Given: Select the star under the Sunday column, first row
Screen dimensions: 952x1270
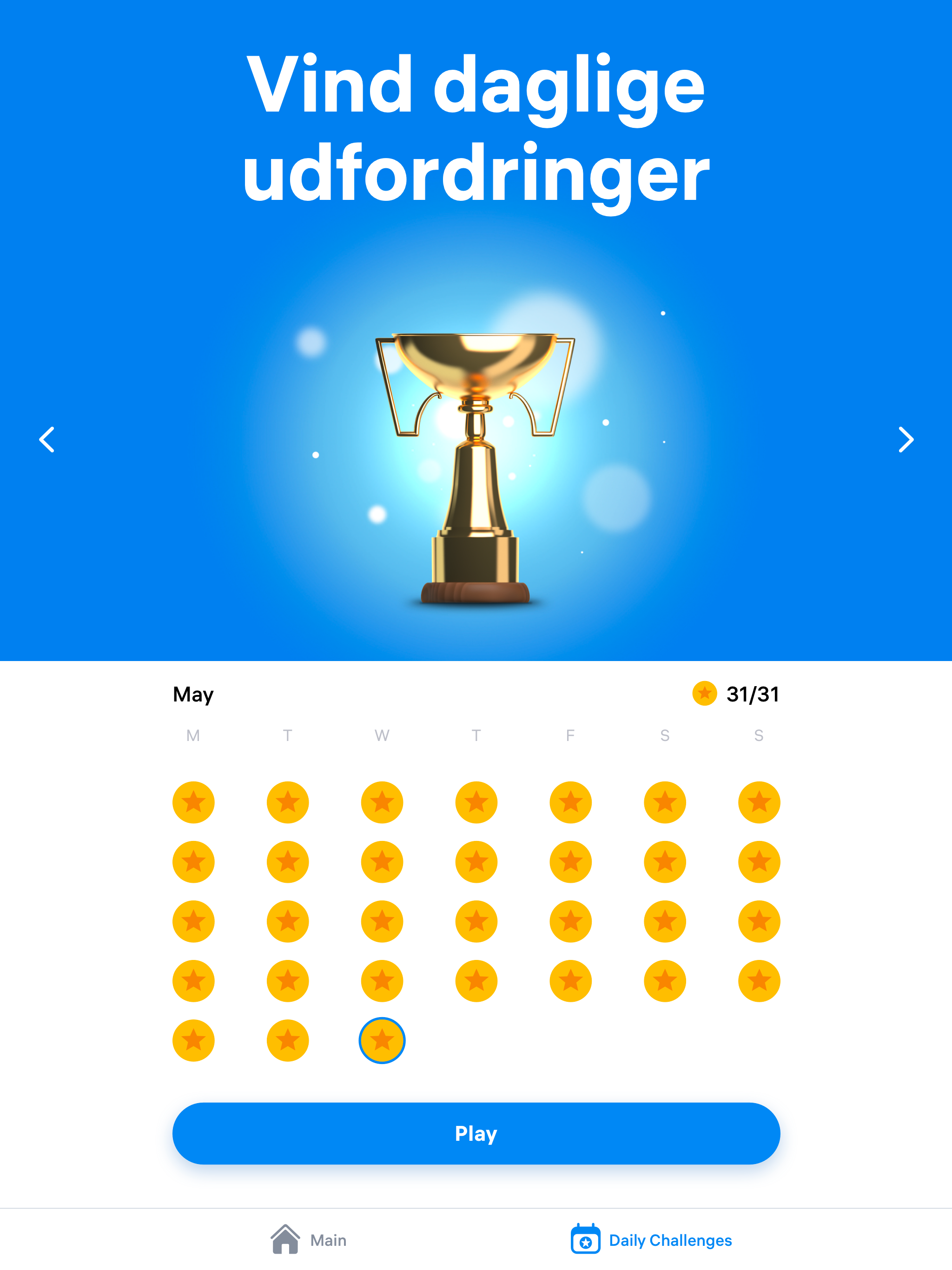Looking at the screenshot, I should click(x=758, y=802).
